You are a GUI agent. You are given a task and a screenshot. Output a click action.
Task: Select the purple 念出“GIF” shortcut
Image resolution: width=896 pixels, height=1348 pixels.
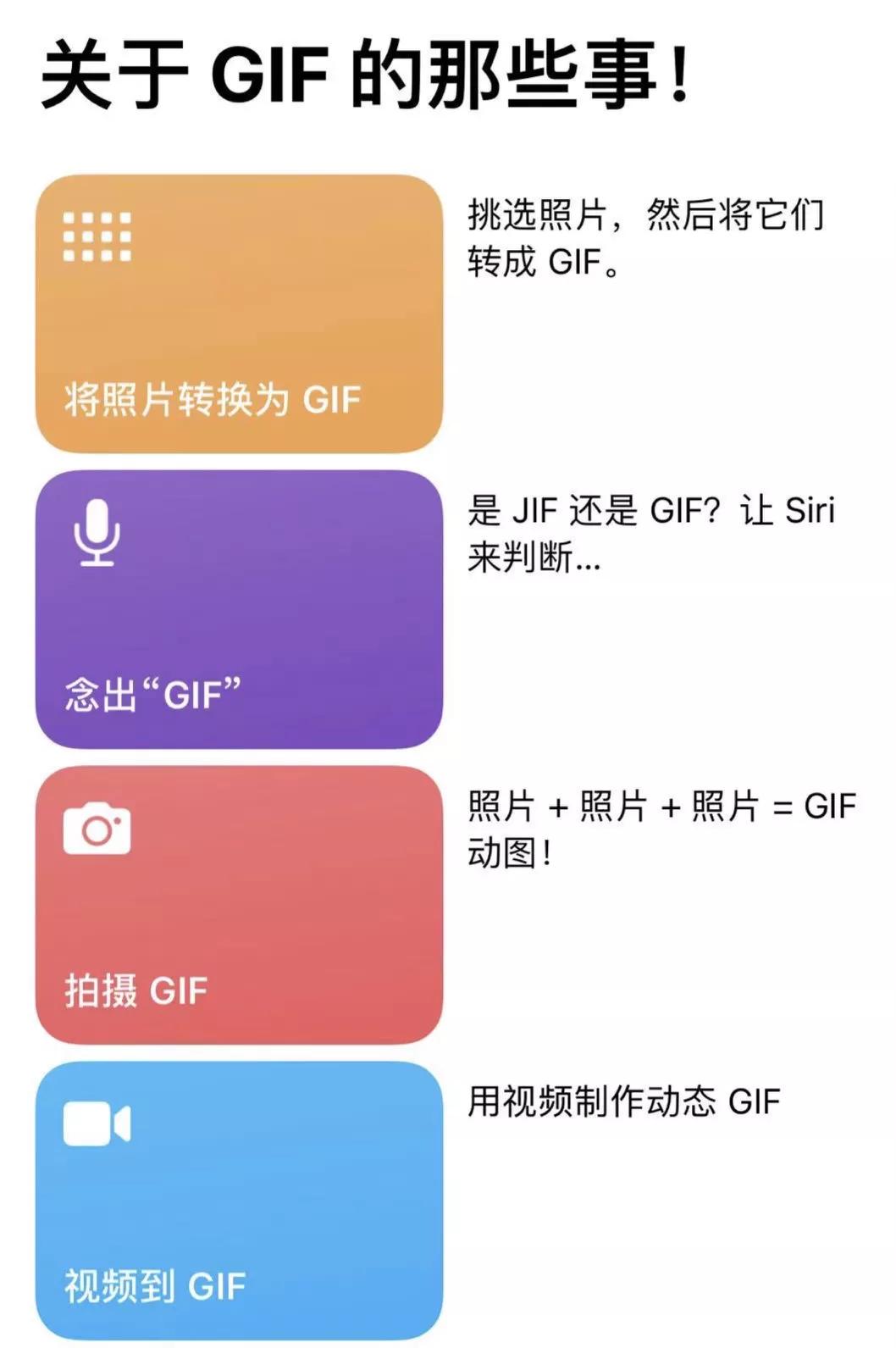click(239, 609)
